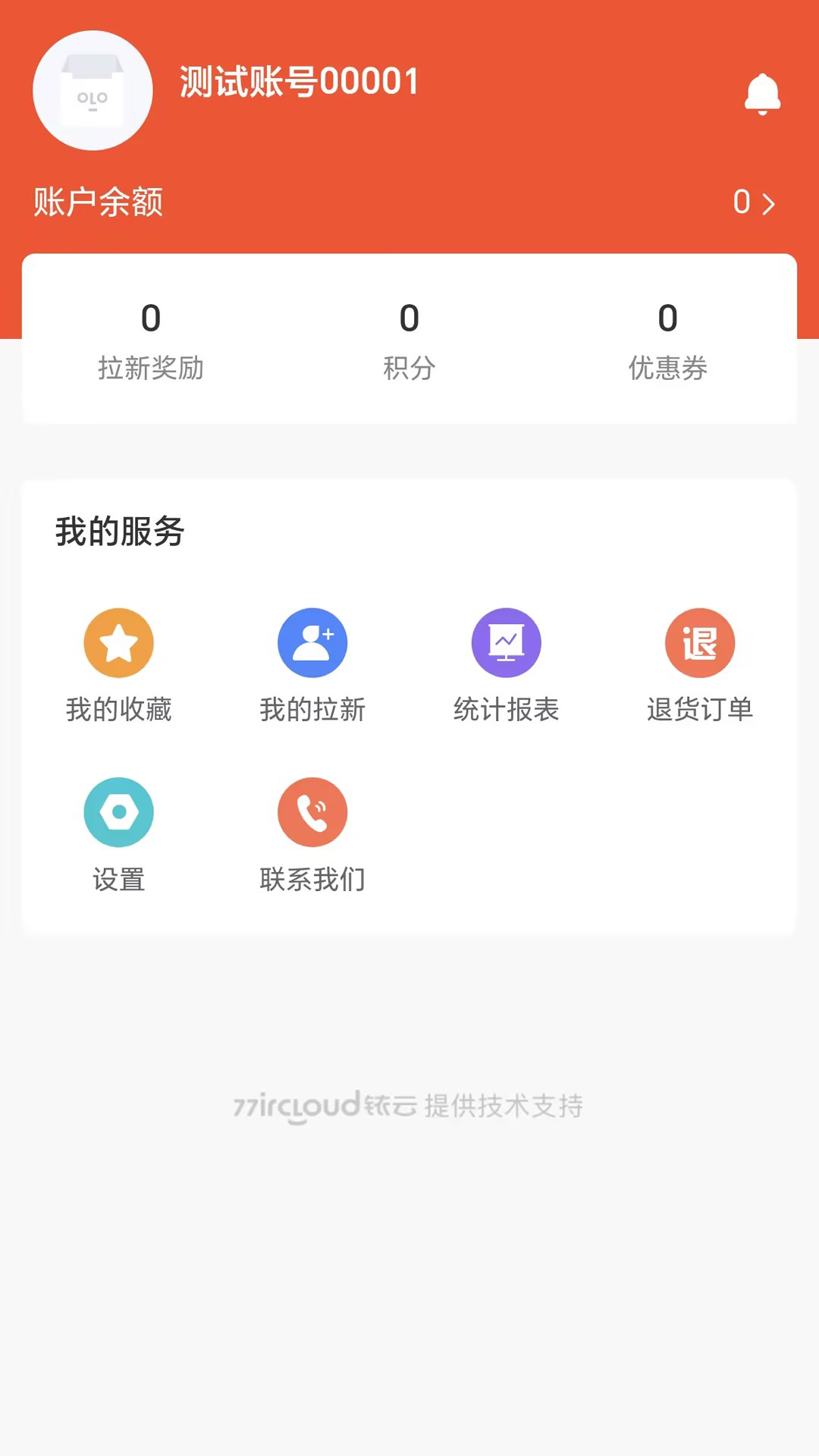Click the 我的收藏 label text
Viewport: 819px width, 1456px height.
coord(118,710)
